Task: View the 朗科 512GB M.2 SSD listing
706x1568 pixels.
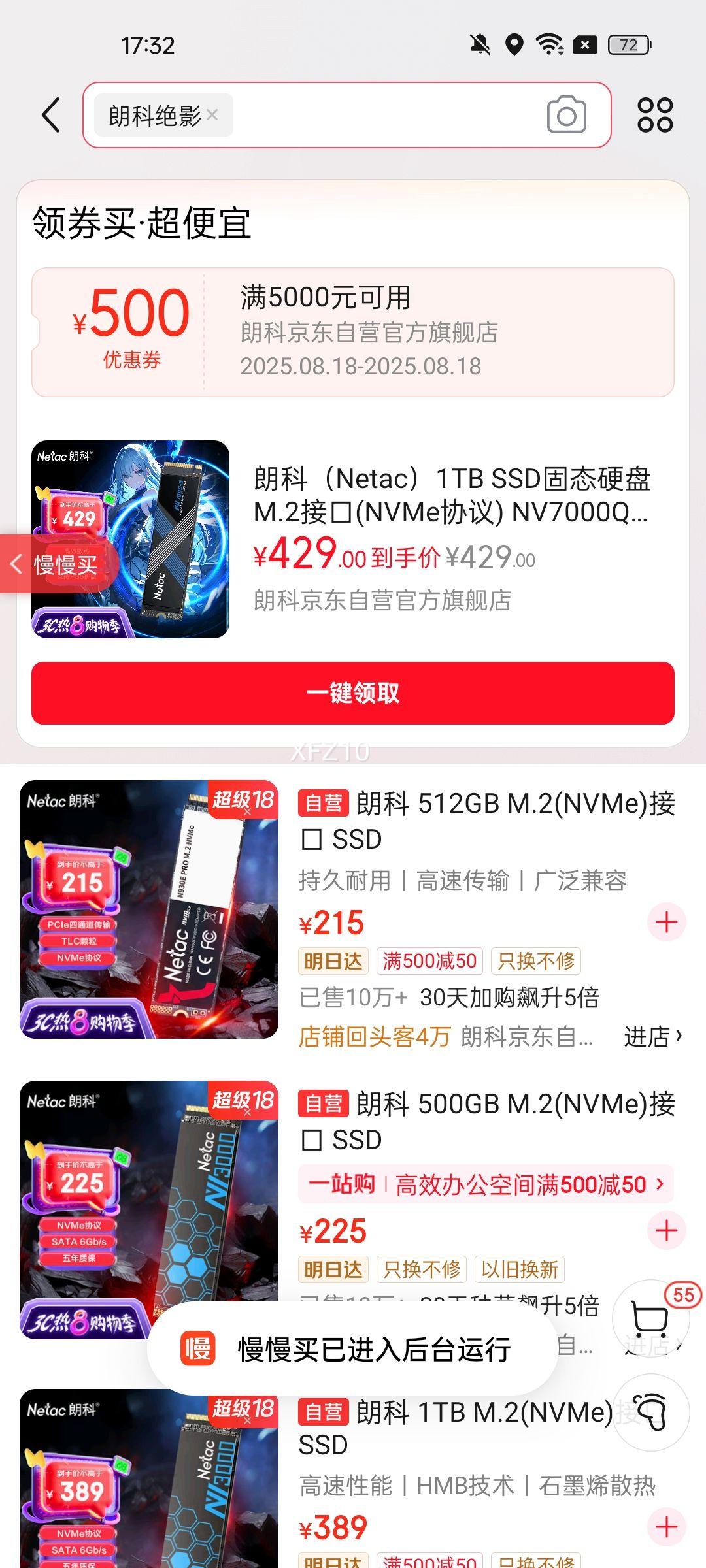Action: click(x=486, y=821)
